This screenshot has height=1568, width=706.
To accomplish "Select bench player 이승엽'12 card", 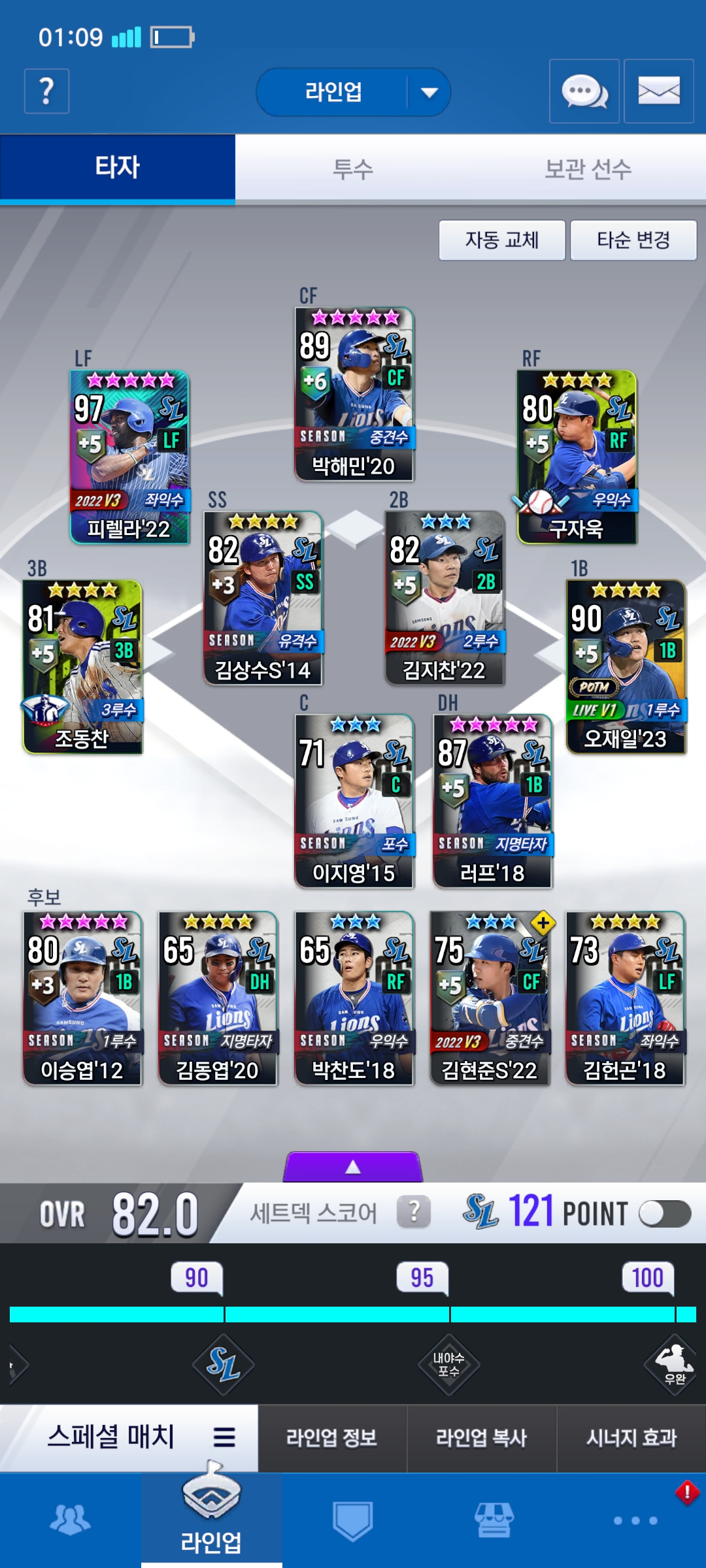I will [x=82, y=998].
